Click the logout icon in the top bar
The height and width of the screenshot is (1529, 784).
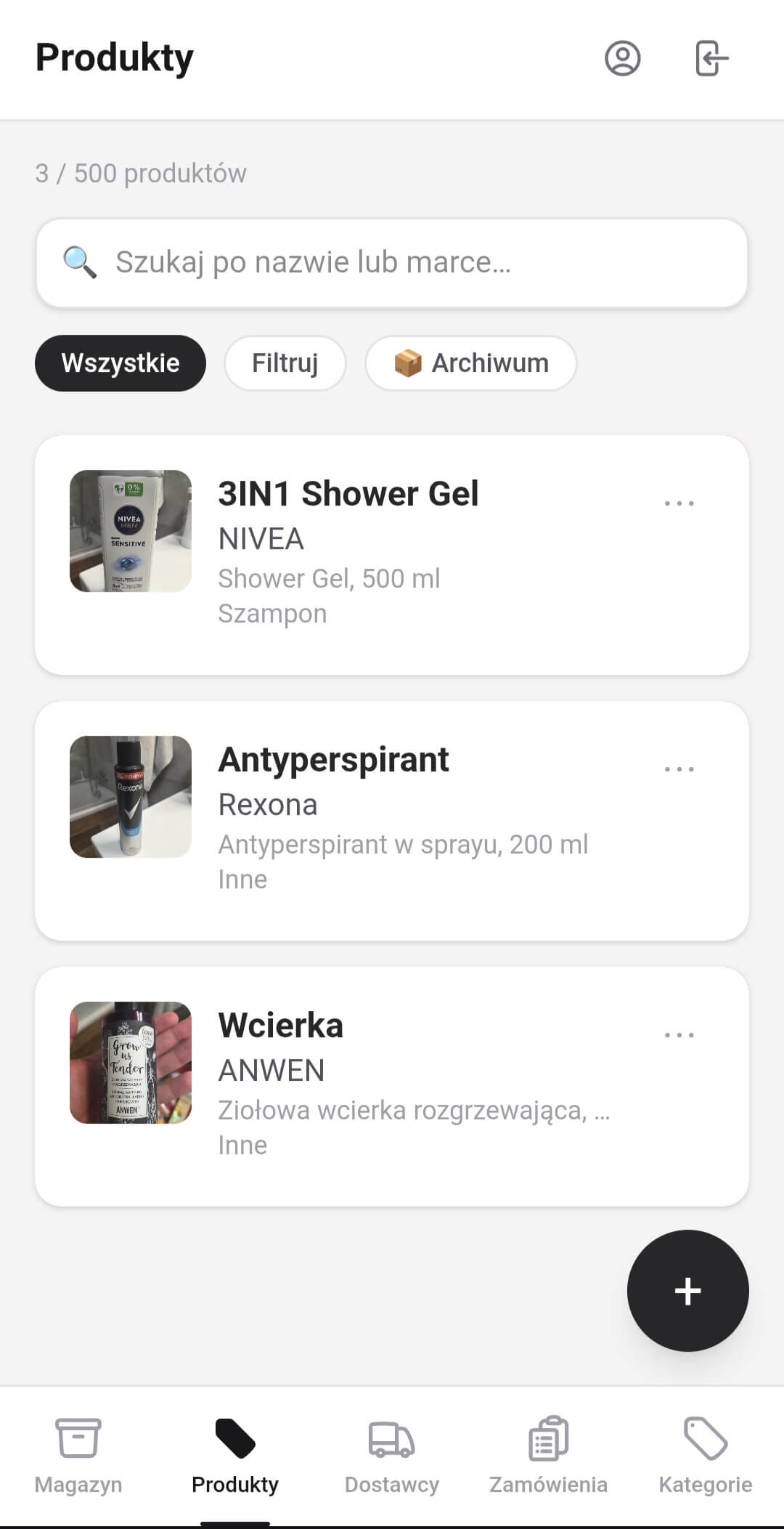pyautogui.click(x=711, y=57)
